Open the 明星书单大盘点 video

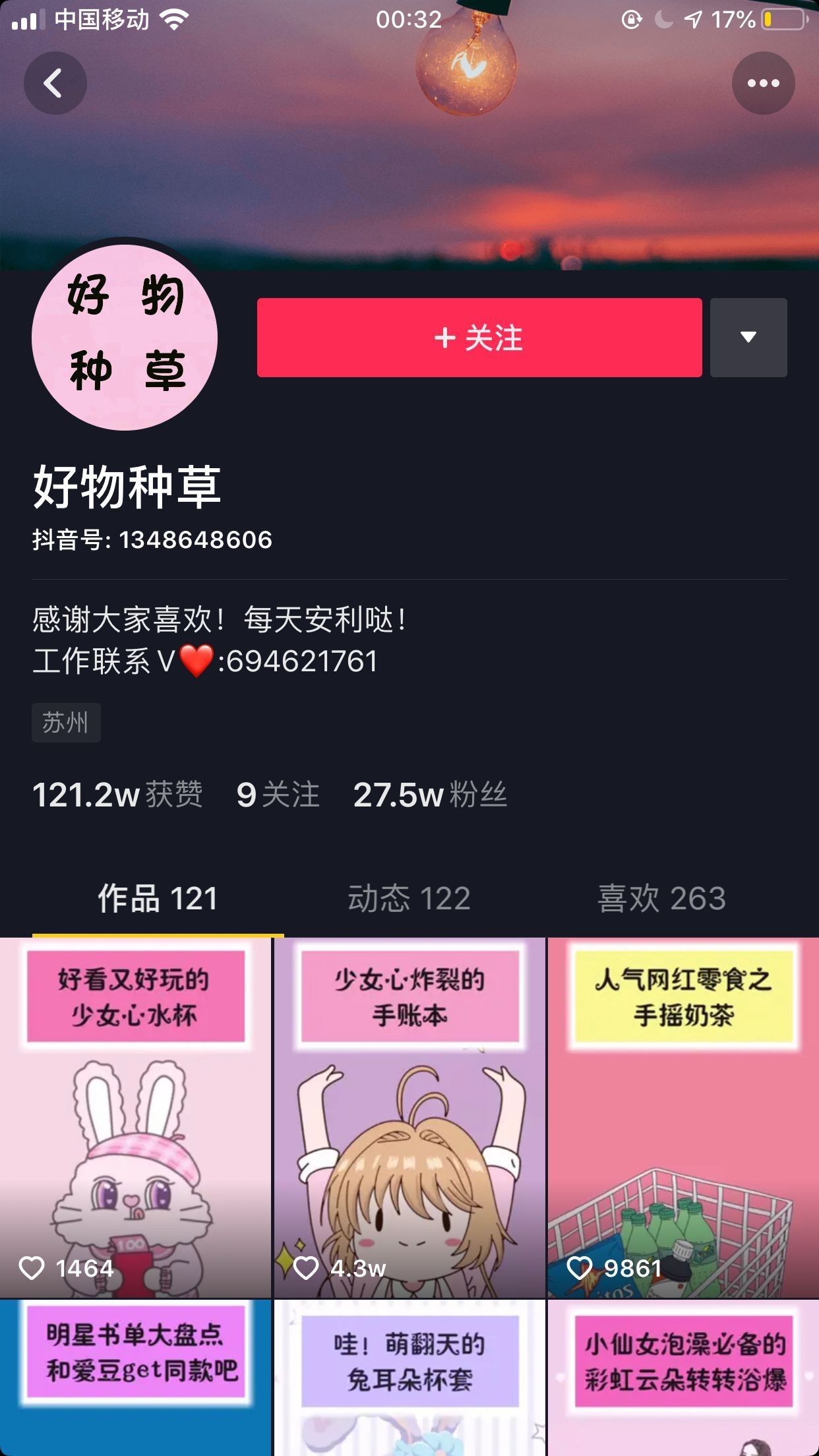135,1378
